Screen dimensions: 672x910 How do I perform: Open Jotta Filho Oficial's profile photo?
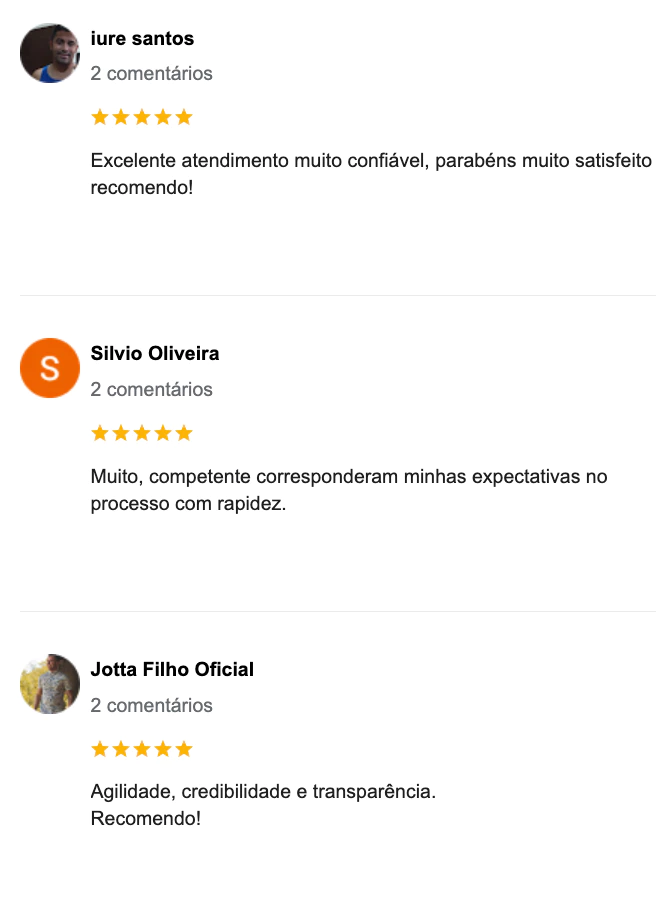(50, 684)
